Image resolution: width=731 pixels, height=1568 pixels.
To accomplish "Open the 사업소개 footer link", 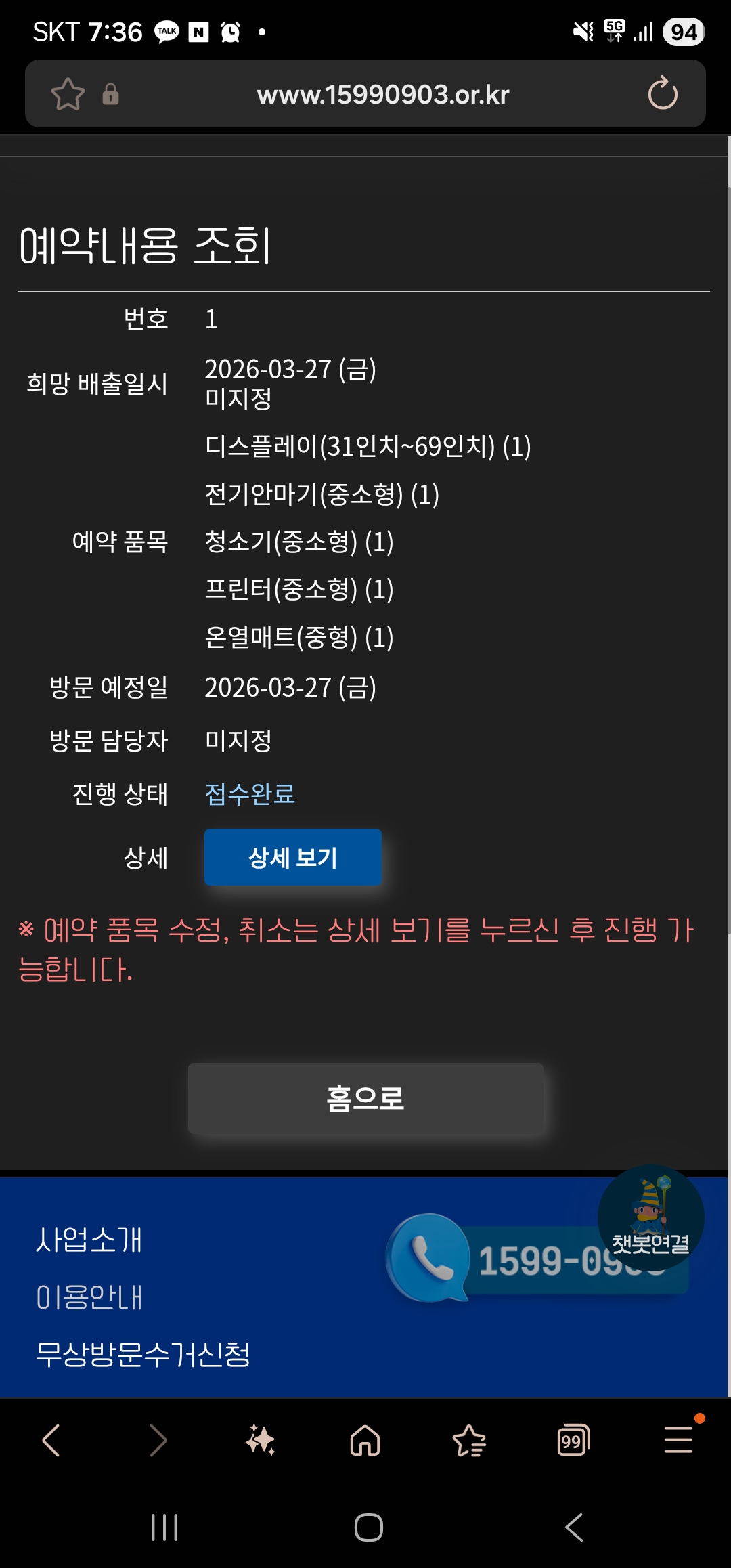I will click(x=89, y=1240).
